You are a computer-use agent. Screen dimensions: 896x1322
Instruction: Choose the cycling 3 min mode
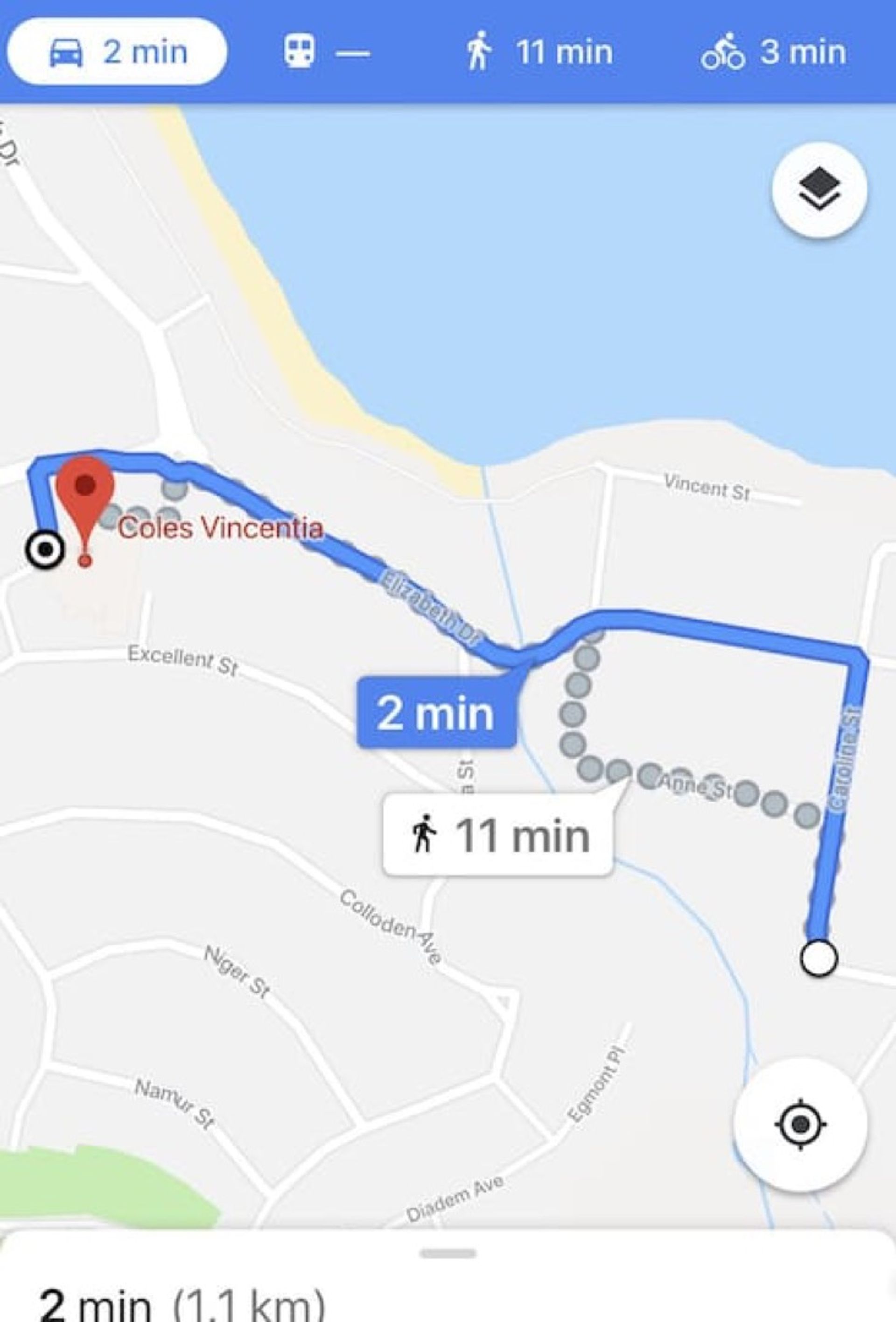774,52
